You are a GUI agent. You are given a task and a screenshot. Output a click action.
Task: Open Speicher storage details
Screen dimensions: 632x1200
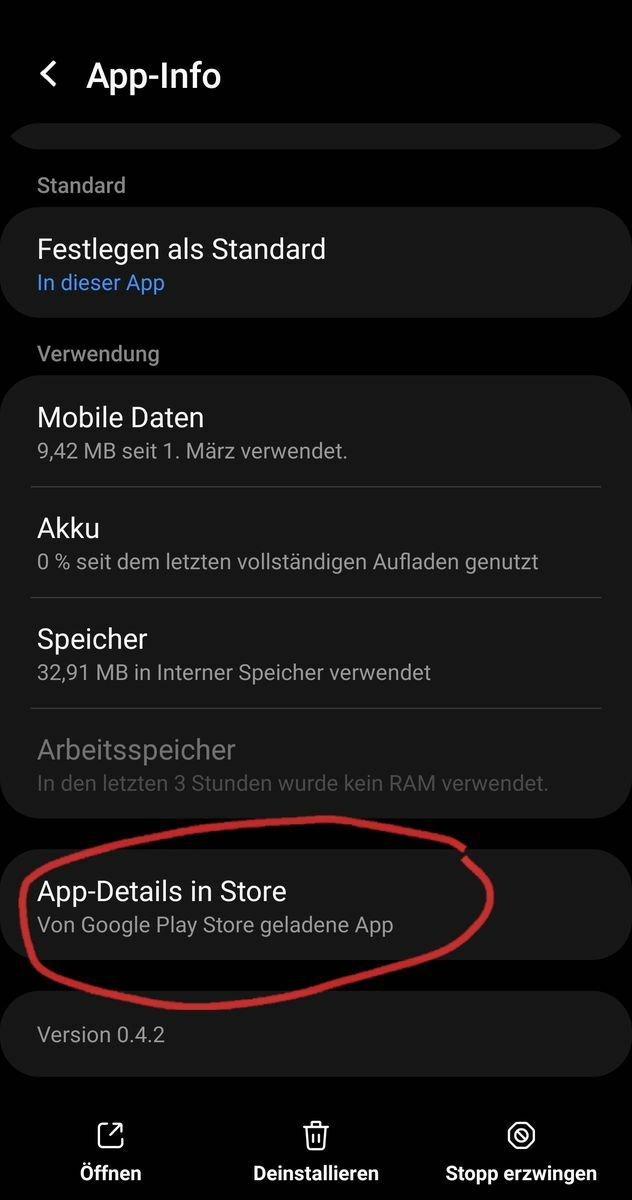[315, 654]
